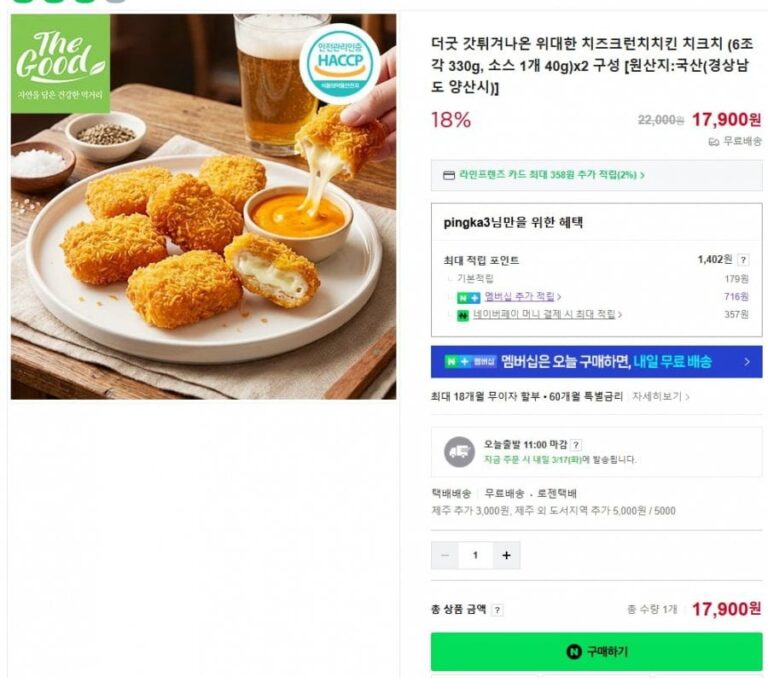Open help icon next to 오늘출발 마감
The image size is (768, 678).
tap(576, 444)
